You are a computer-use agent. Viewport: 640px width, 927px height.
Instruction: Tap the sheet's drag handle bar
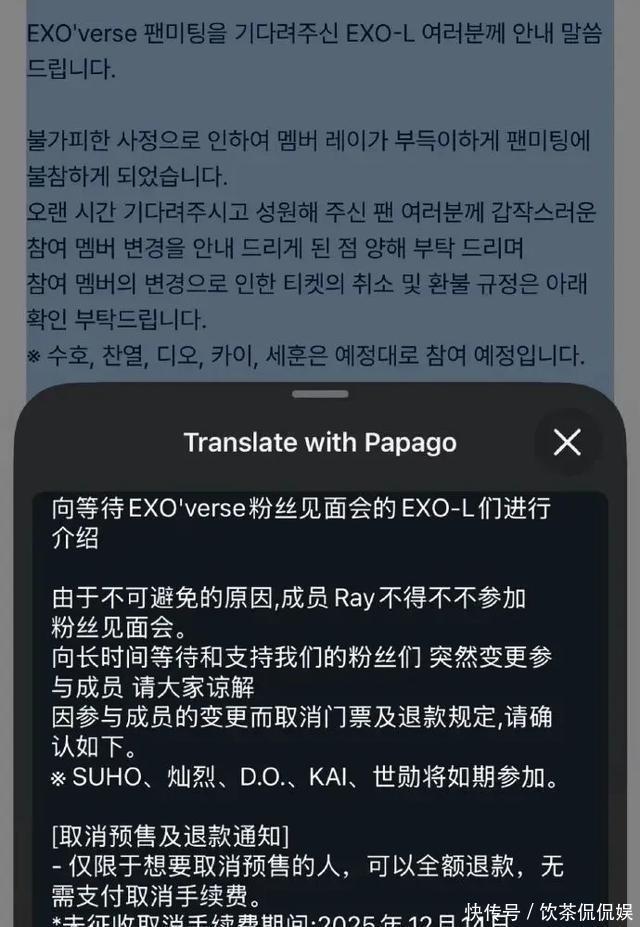coord(320,394)
